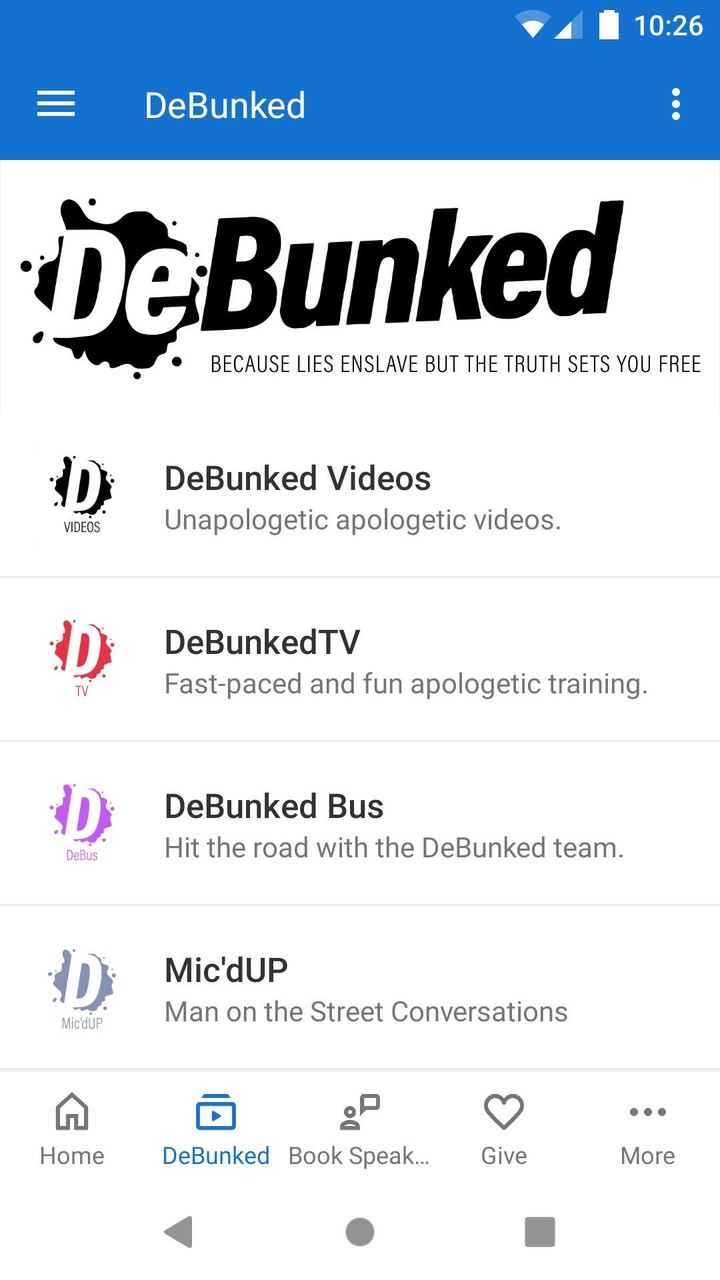
Task: Open the DeBunked Bus row
Action: click(x=360, y=824)
